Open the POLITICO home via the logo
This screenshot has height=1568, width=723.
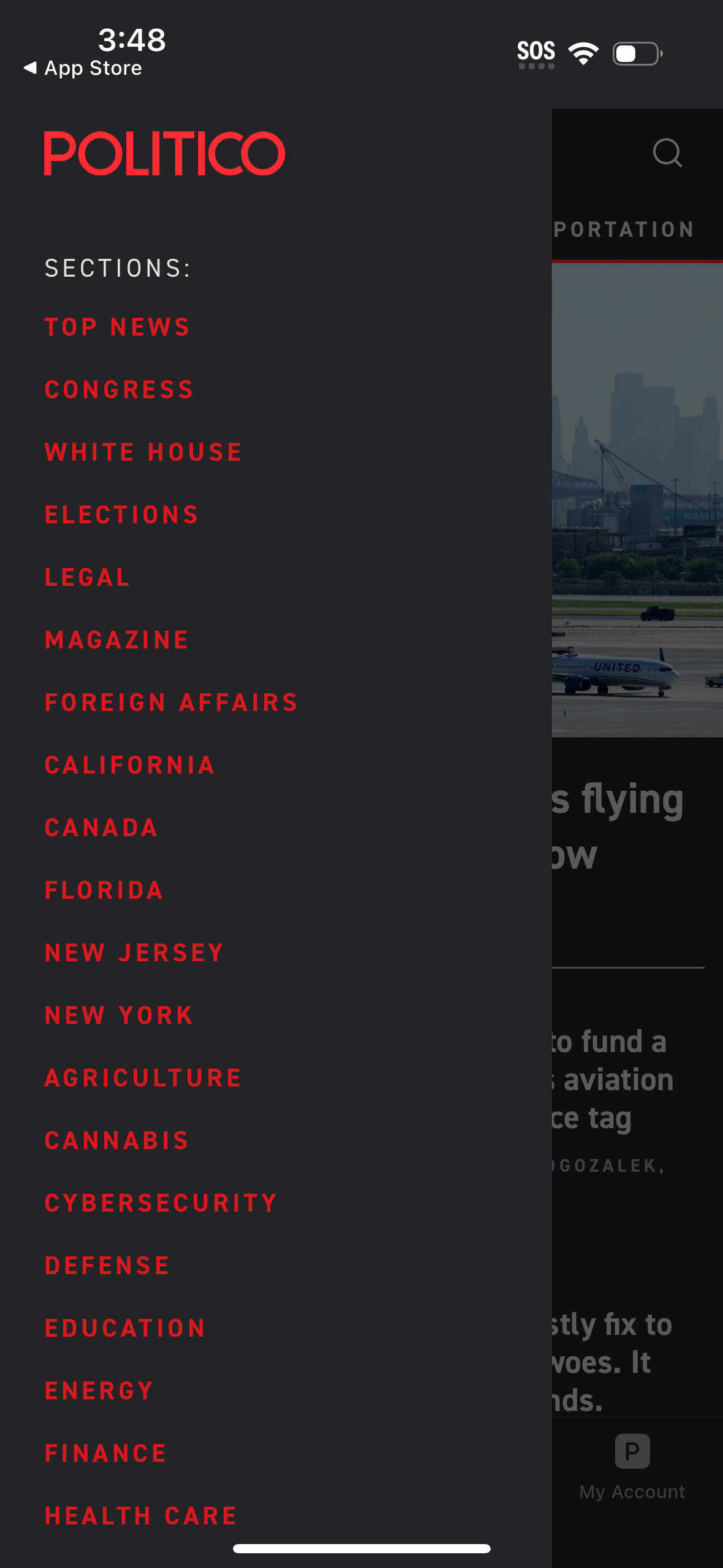(164, 154)
